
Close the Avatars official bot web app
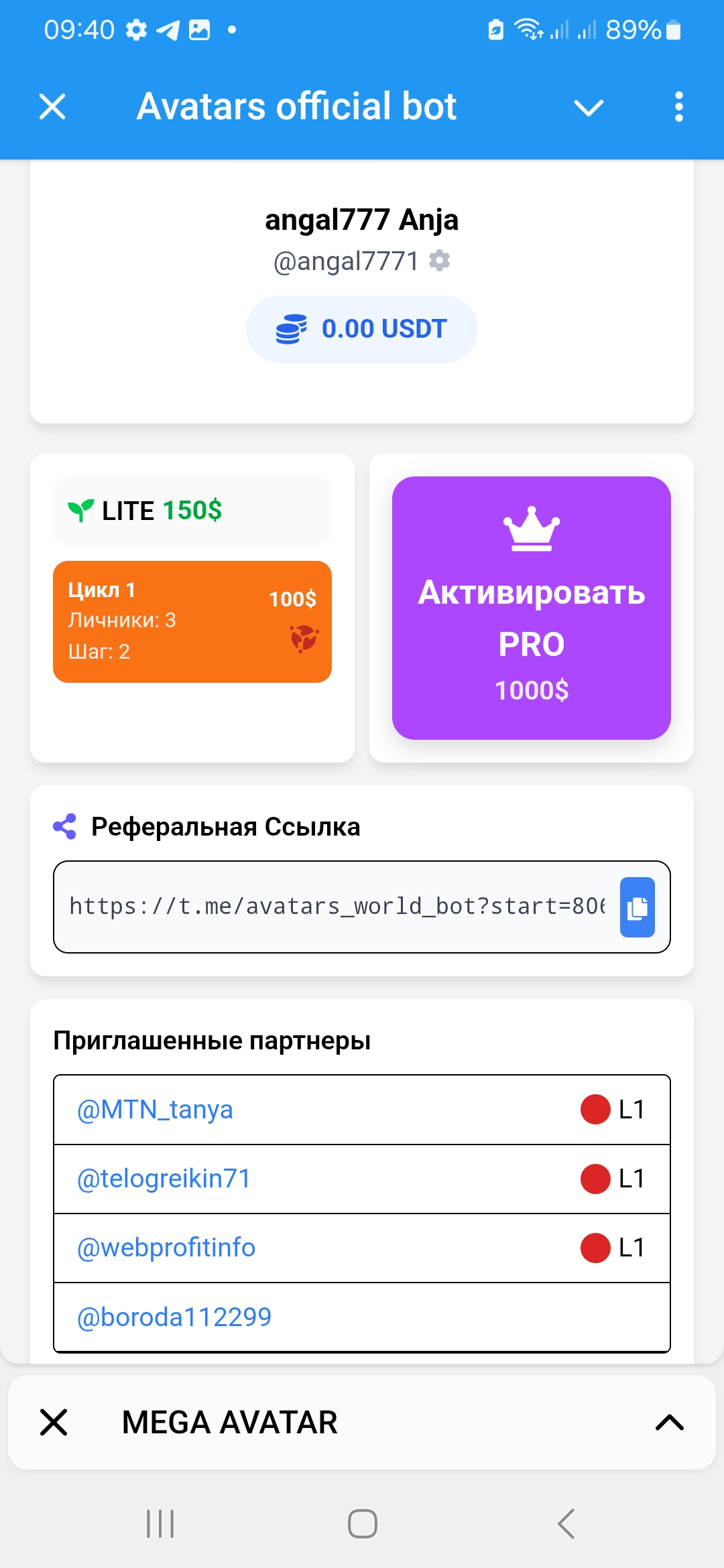tap(52, 107)
